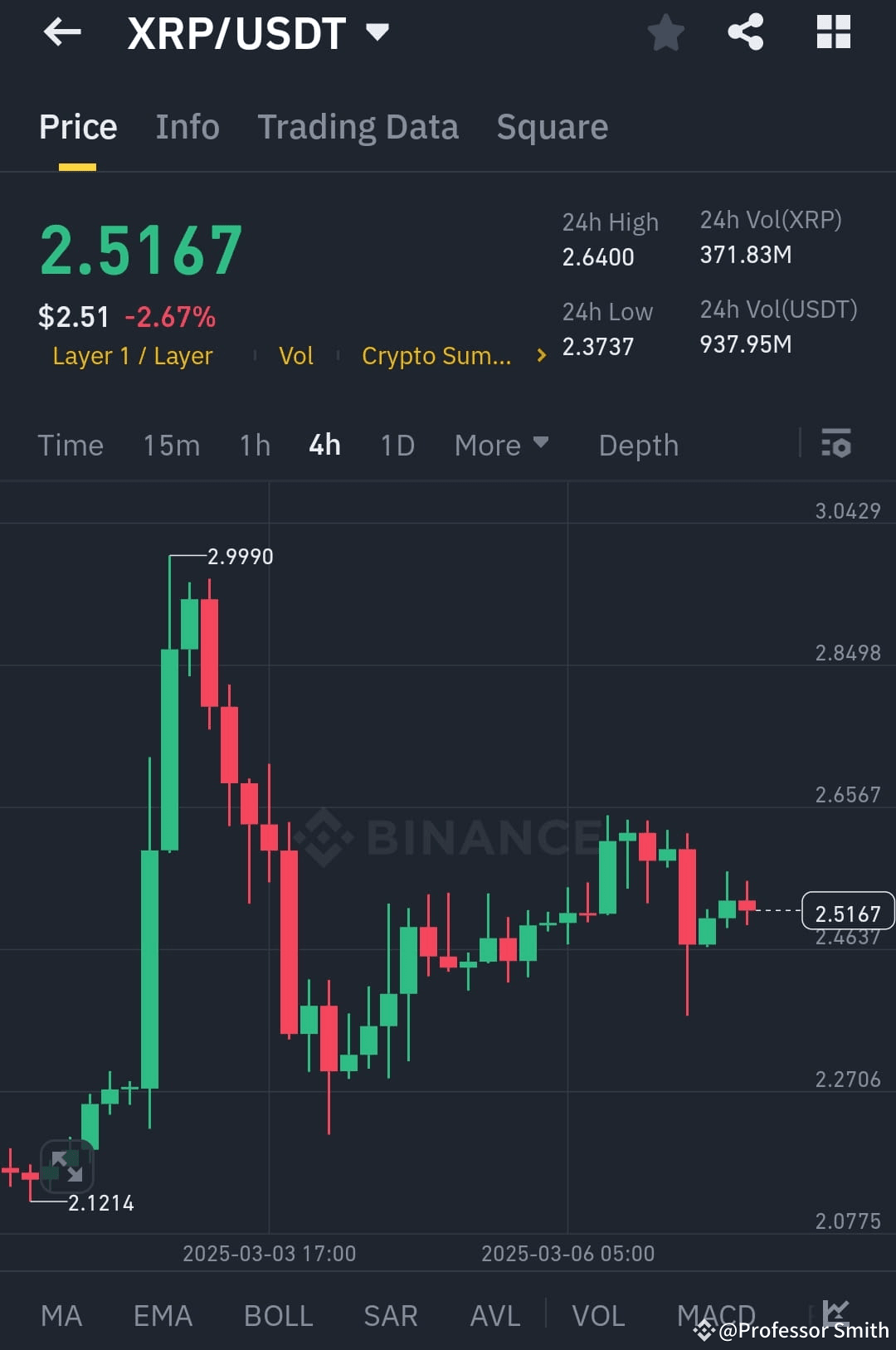Click the fullscreen expand icon on the chart
Image resolution: width=896 pixels, height=1350 pixels.
click(x=68, y=1166)
